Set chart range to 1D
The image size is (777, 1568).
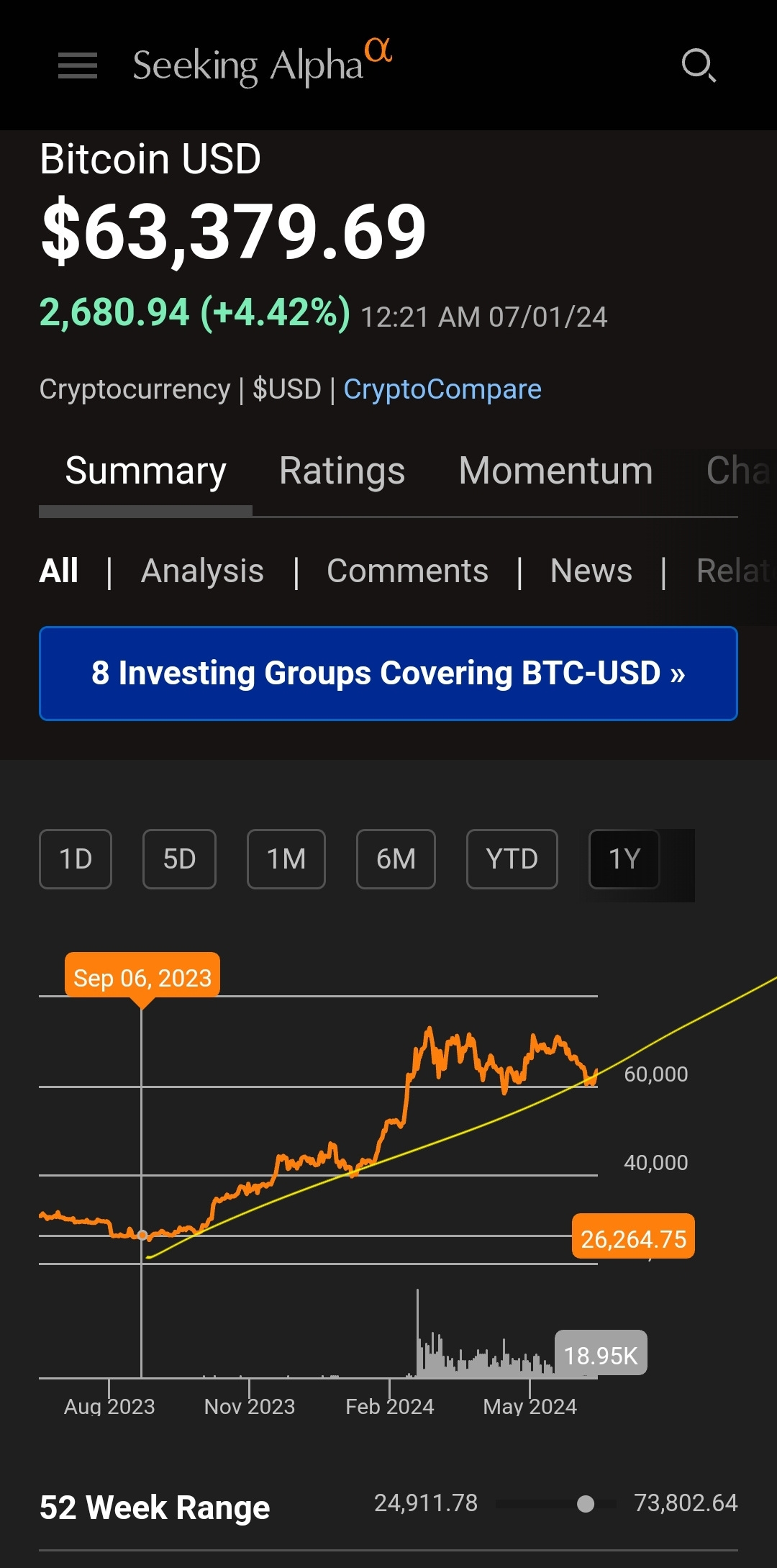click(76, 859)
